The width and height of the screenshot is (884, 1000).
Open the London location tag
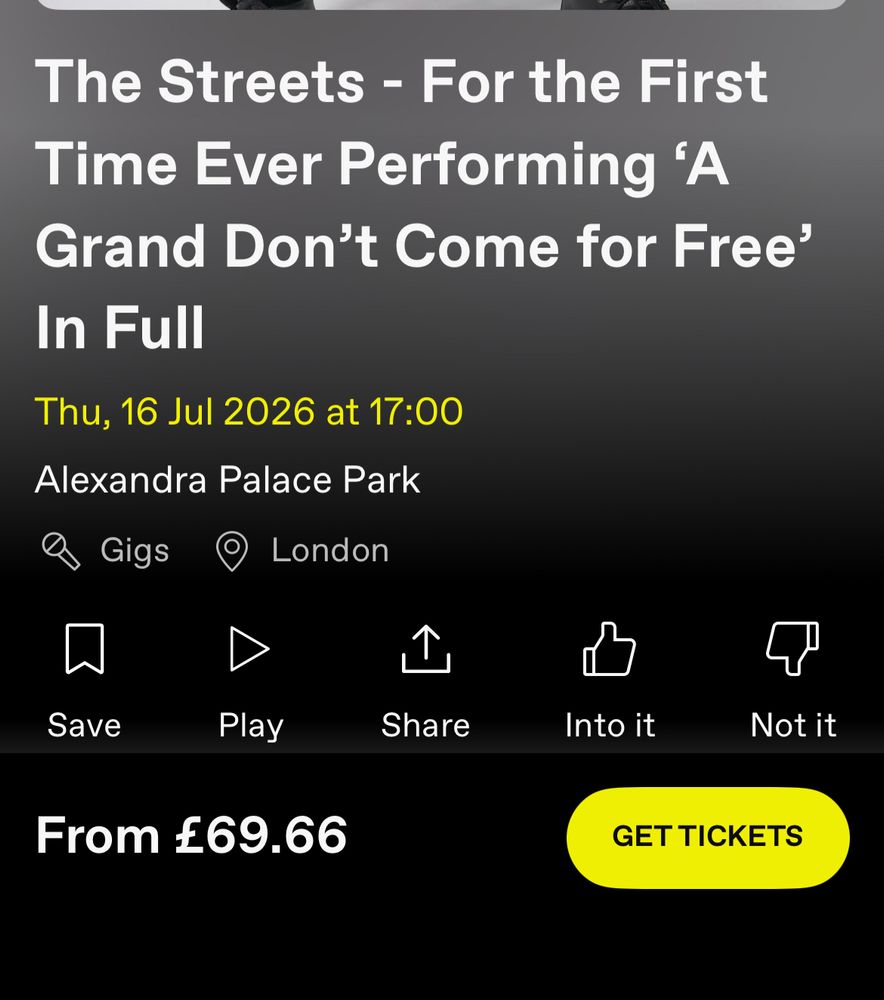tap(302, 551)
